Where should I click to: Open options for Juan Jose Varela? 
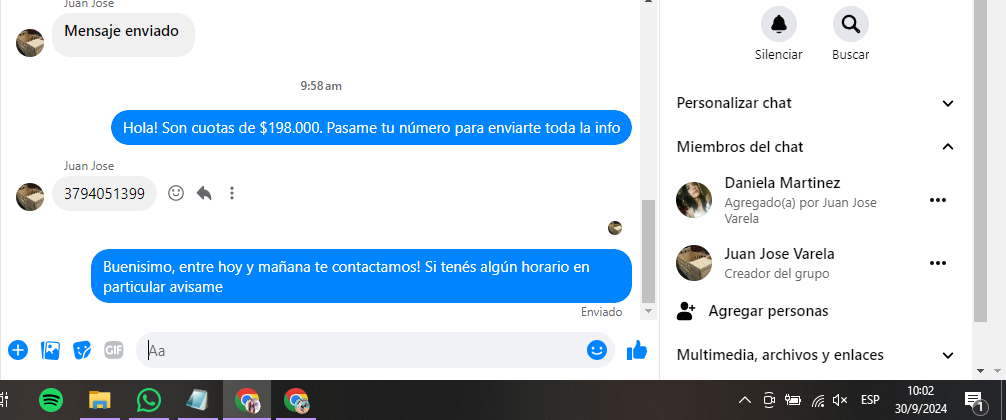tap(937, 263)
